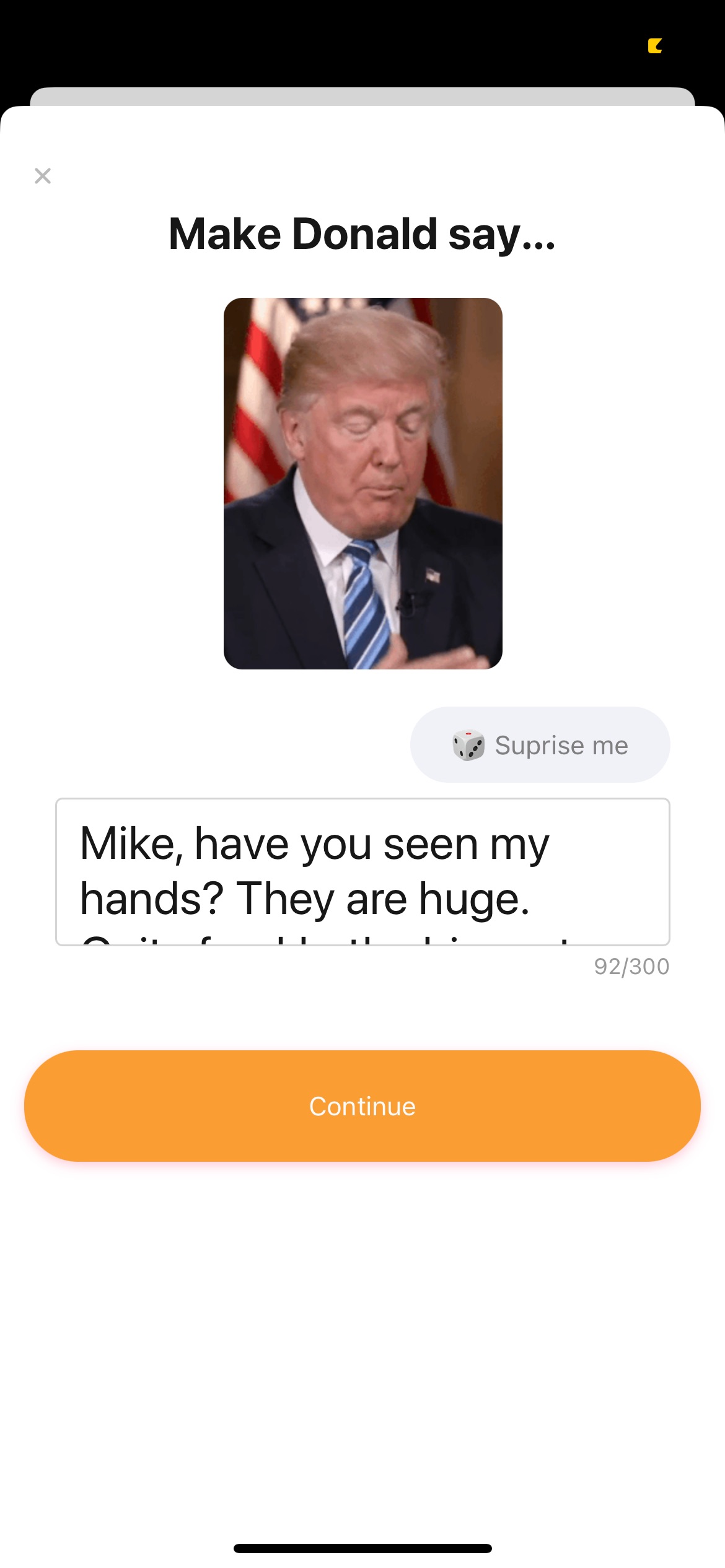The image size is (725, 1568).
Task: Tap the Suprise me dice button
Action: click(x=540, y=744)
